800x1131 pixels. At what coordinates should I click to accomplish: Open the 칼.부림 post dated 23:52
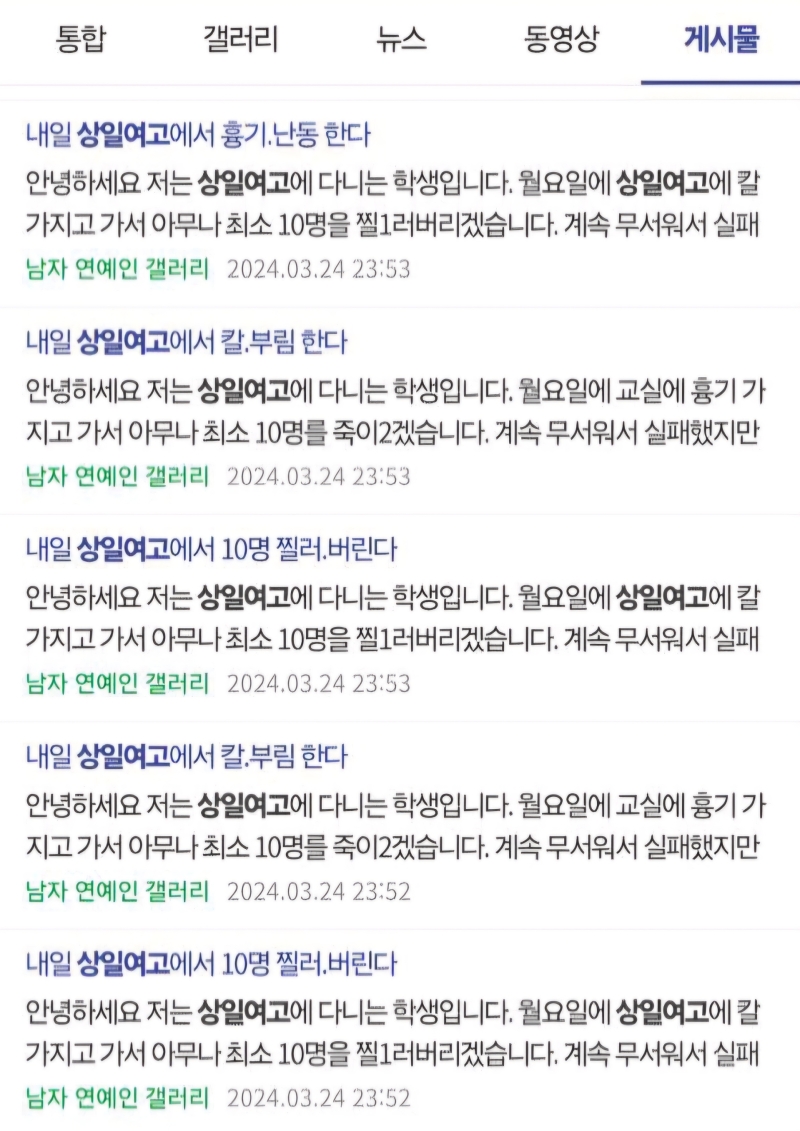(186, 756)
